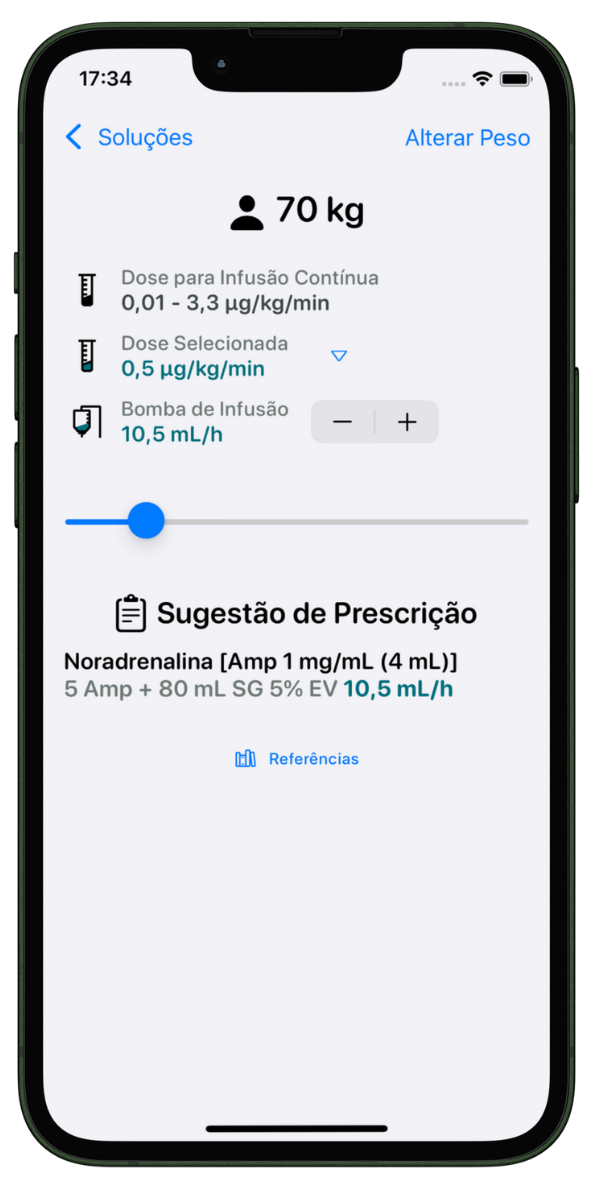Decrease infusion rate with minus button

point(343,422)
